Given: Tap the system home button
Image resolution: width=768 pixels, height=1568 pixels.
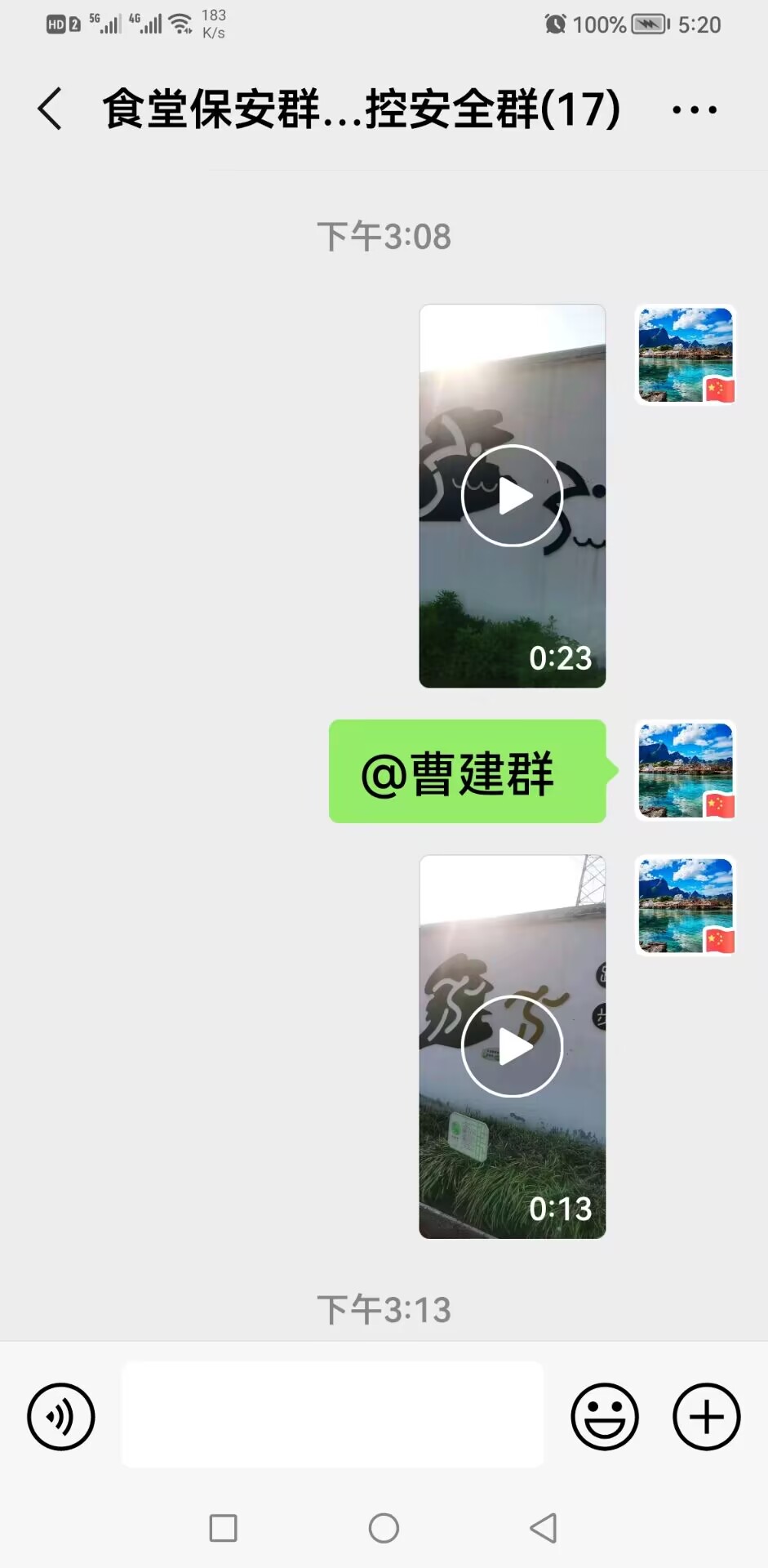Looking at the screenshot, I should pos(384,1528).
